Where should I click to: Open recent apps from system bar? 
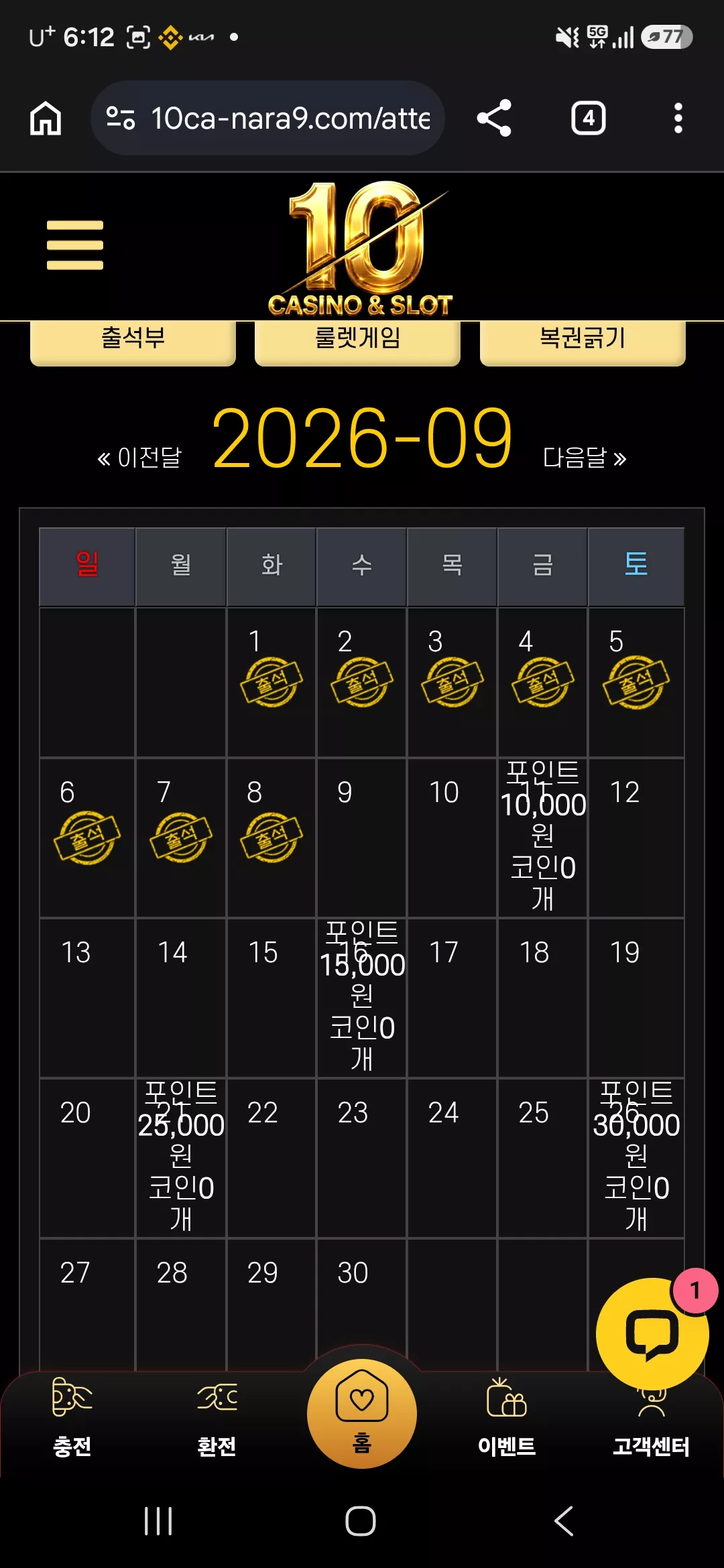pos(158,1521)
